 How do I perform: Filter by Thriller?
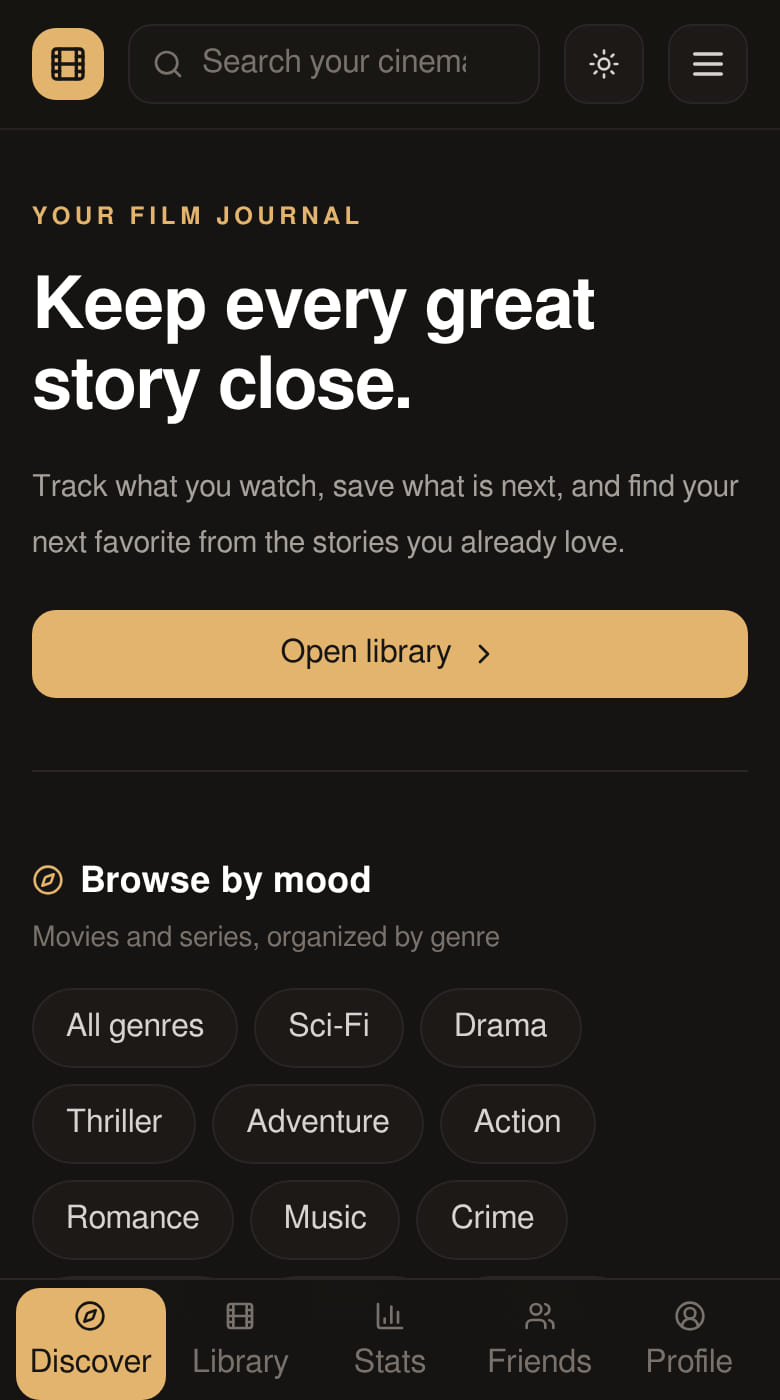tap(114, 1123)
